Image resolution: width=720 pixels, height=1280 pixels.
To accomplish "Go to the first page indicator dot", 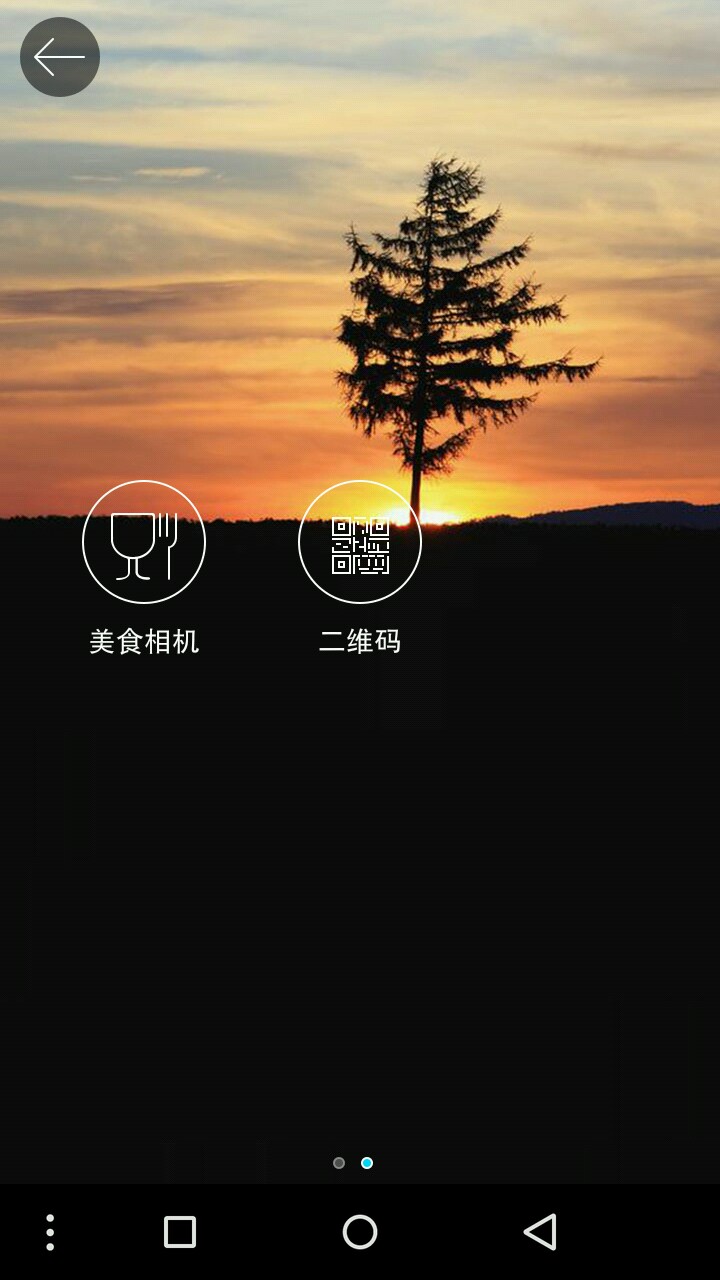I will coord(339,1163).
